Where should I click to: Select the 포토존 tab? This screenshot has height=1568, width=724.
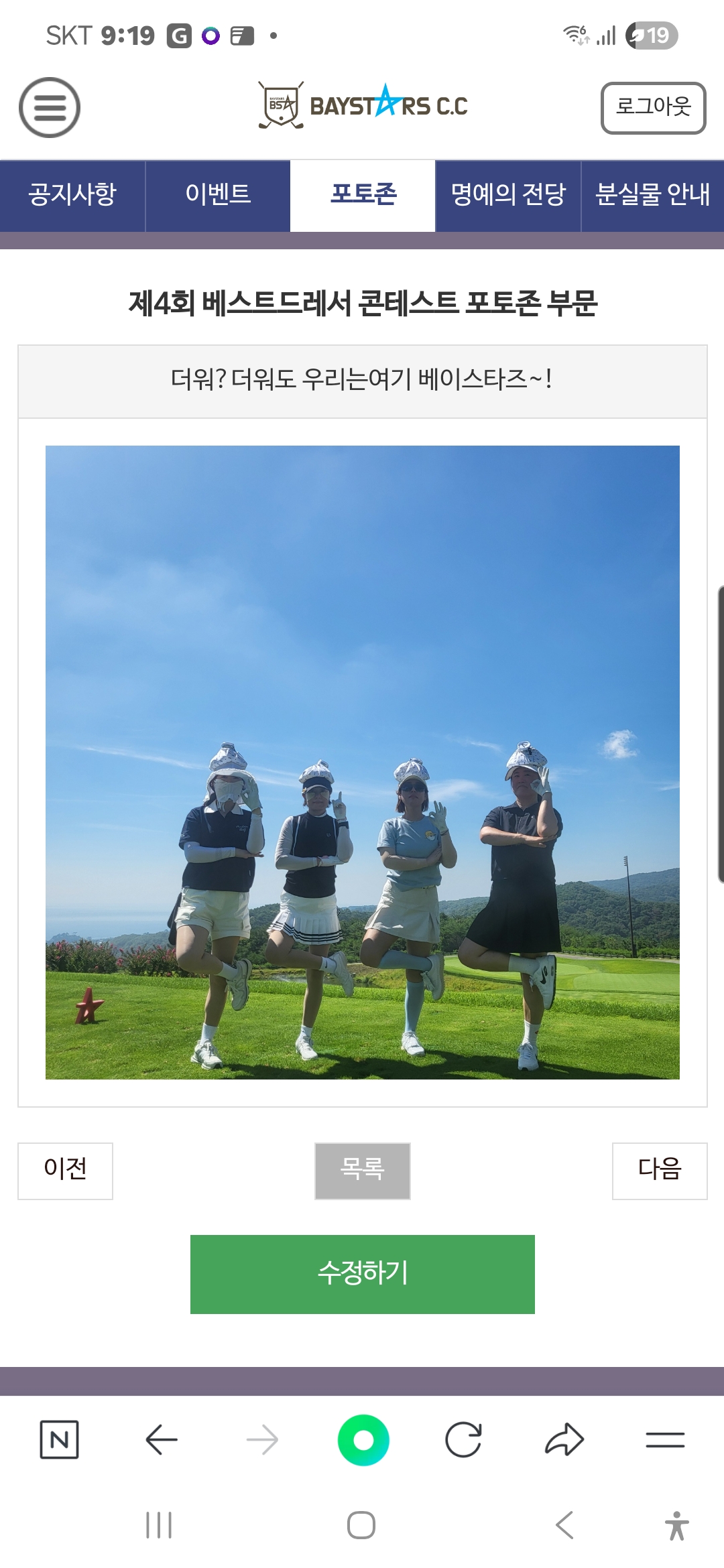coord(363,196)
